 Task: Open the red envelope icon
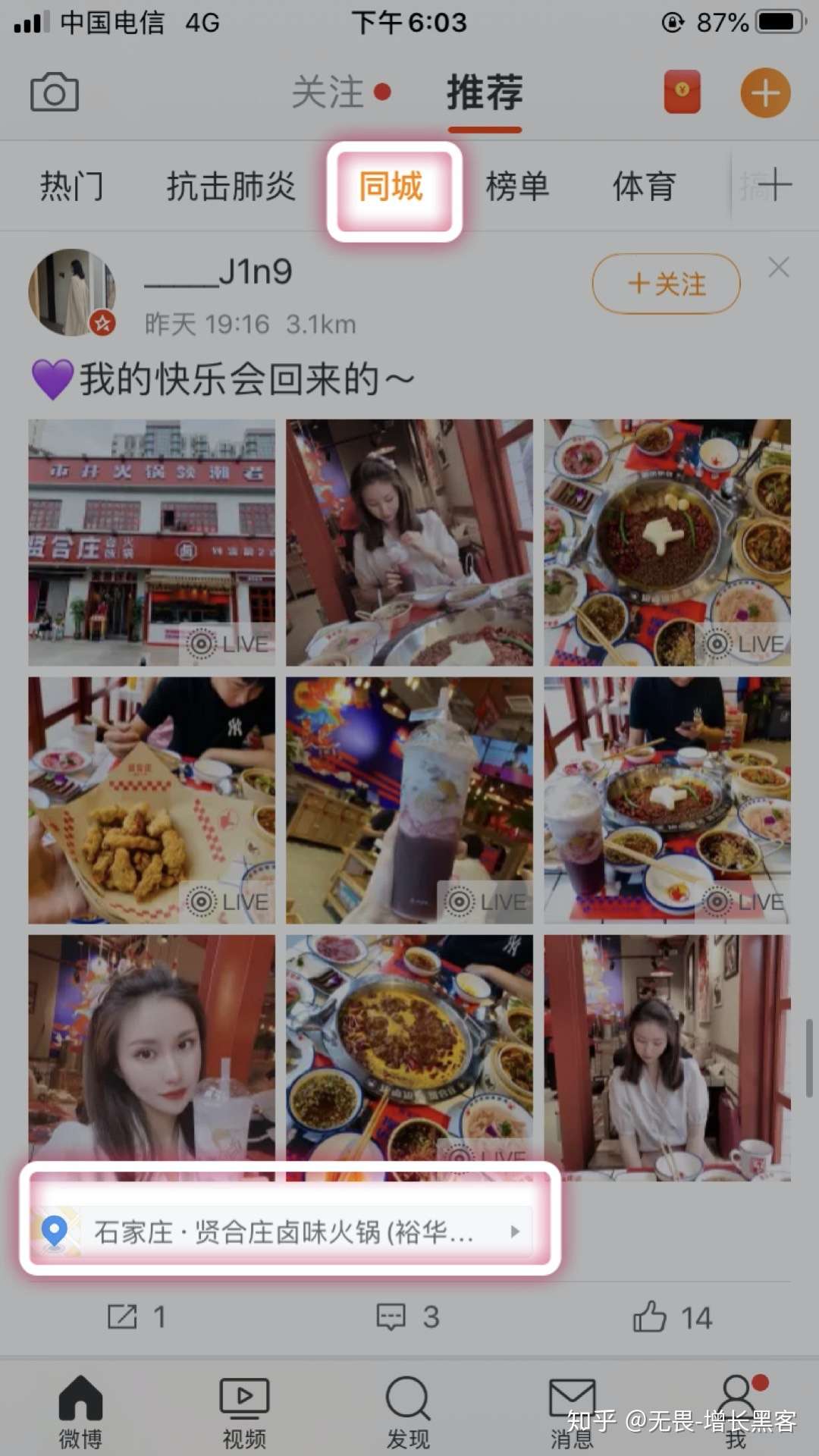coord(682,93)
